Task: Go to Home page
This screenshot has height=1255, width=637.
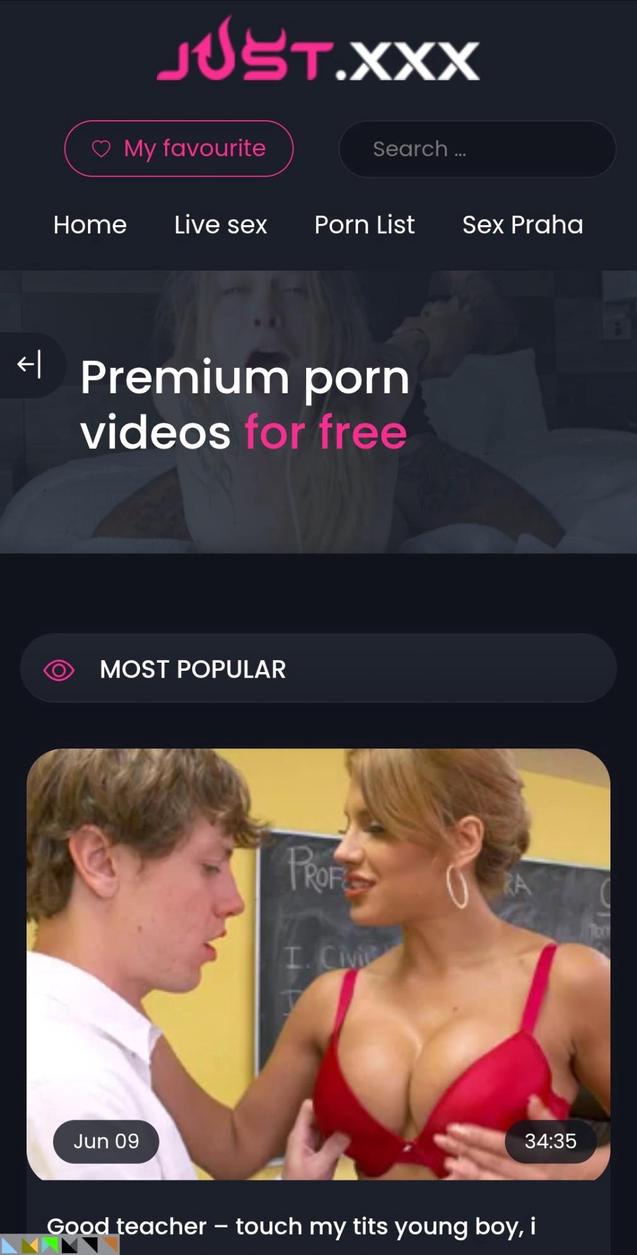Action: coord(90,225)
